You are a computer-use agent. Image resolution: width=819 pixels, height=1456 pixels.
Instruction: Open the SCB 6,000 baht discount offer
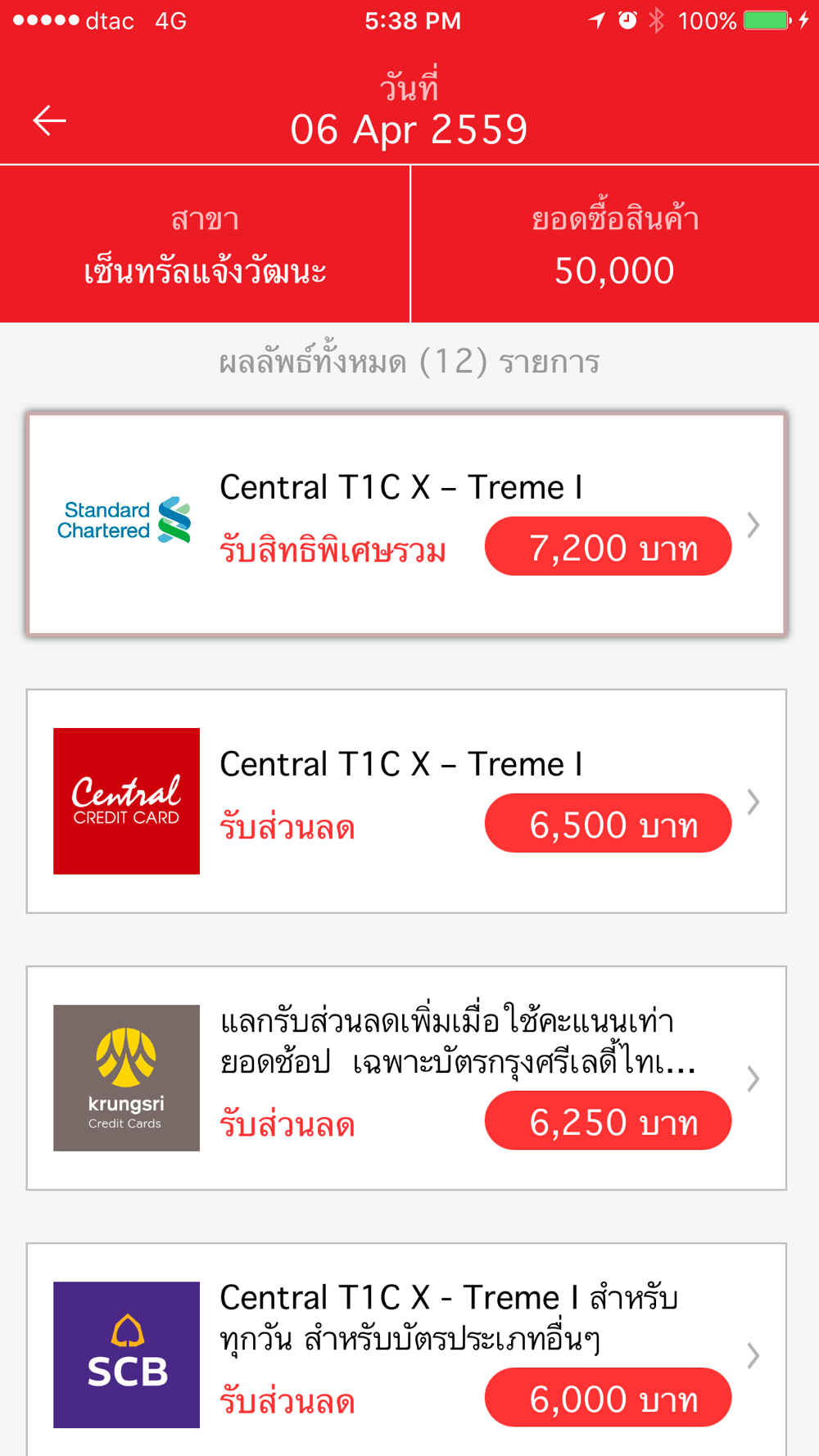click(x=406, y=1349)
